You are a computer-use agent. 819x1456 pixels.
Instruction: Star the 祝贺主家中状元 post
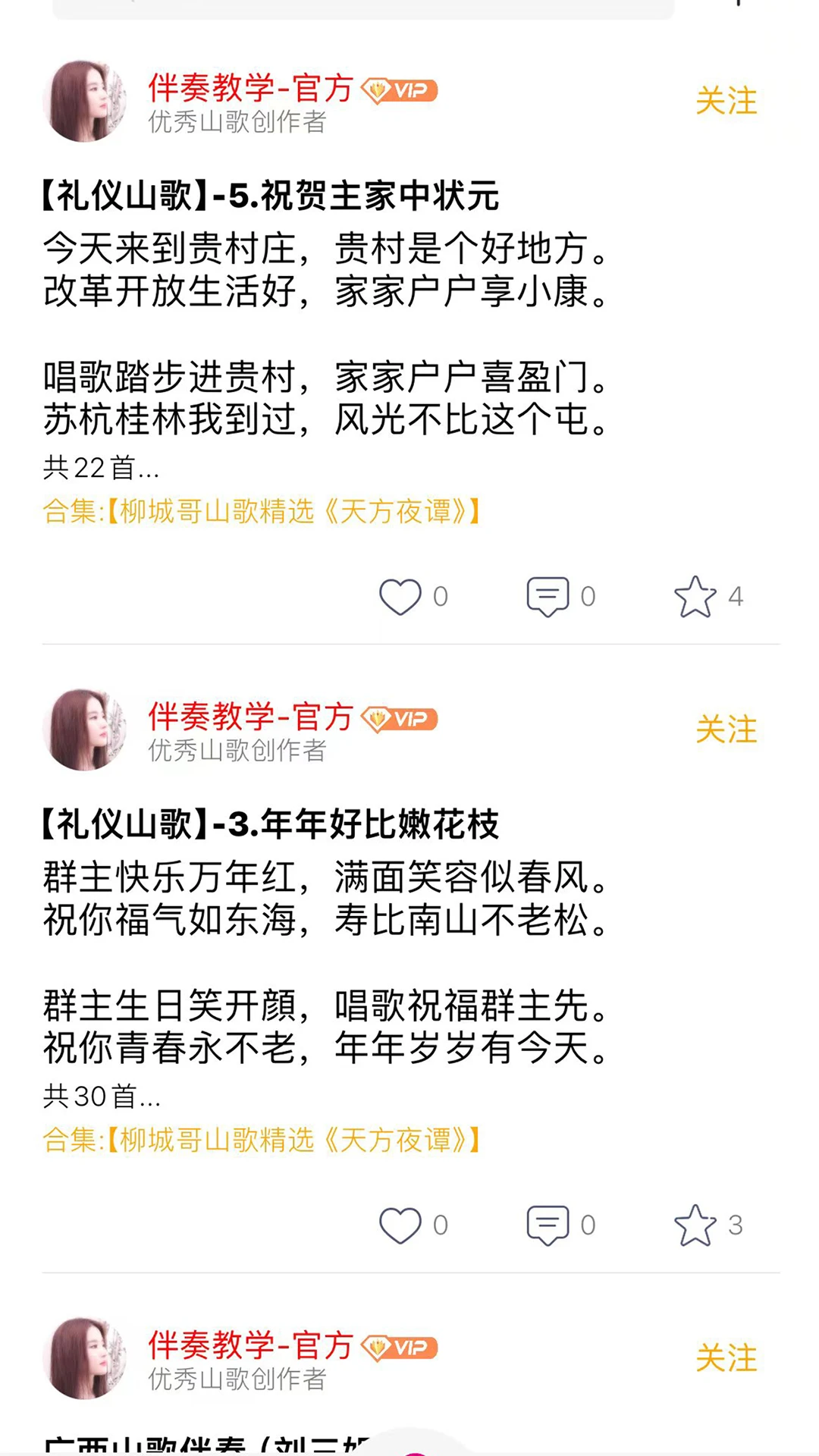(697, 596)
